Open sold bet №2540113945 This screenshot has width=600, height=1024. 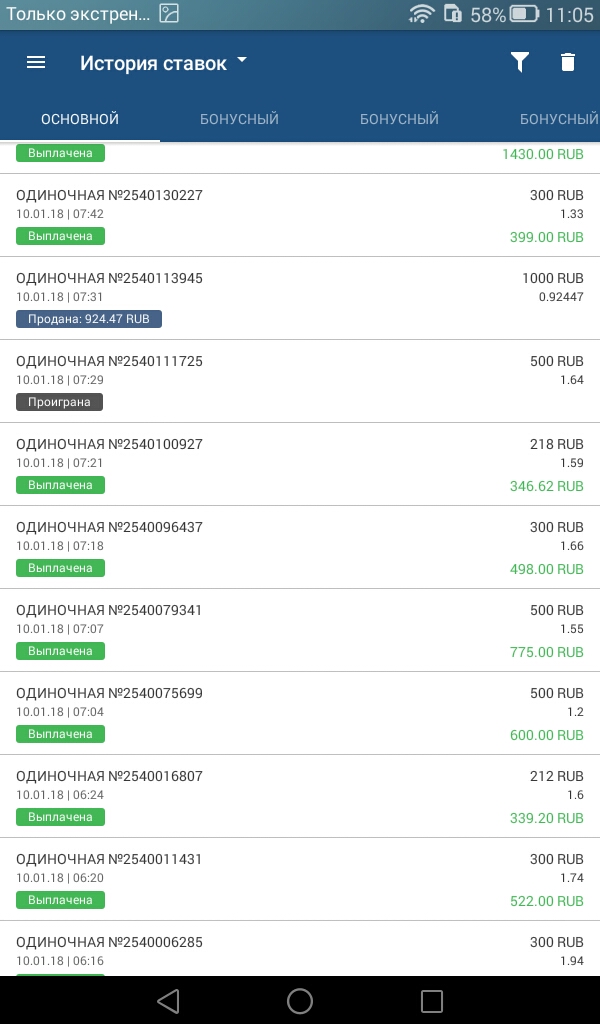pos(300,298)
